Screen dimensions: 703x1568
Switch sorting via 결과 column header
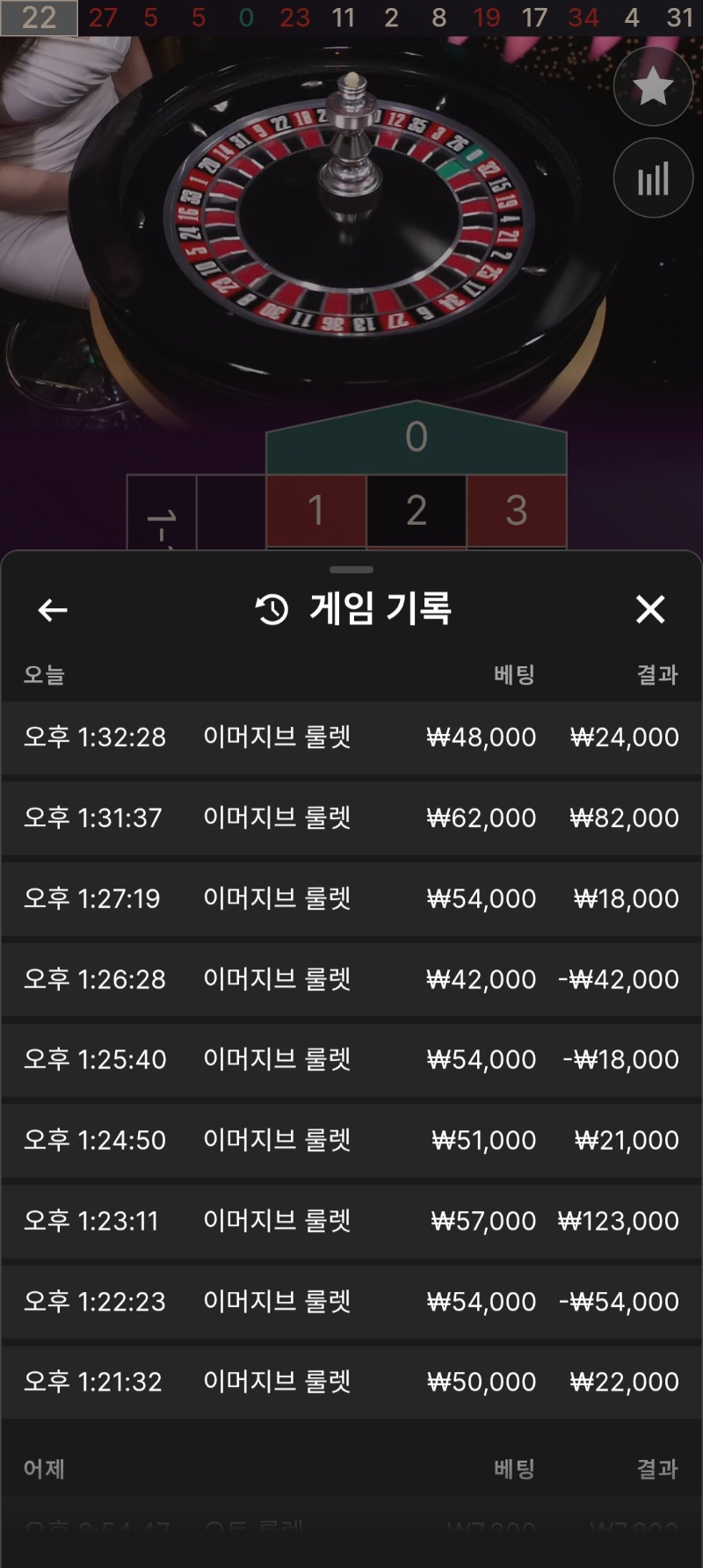[x=657, y=675]
